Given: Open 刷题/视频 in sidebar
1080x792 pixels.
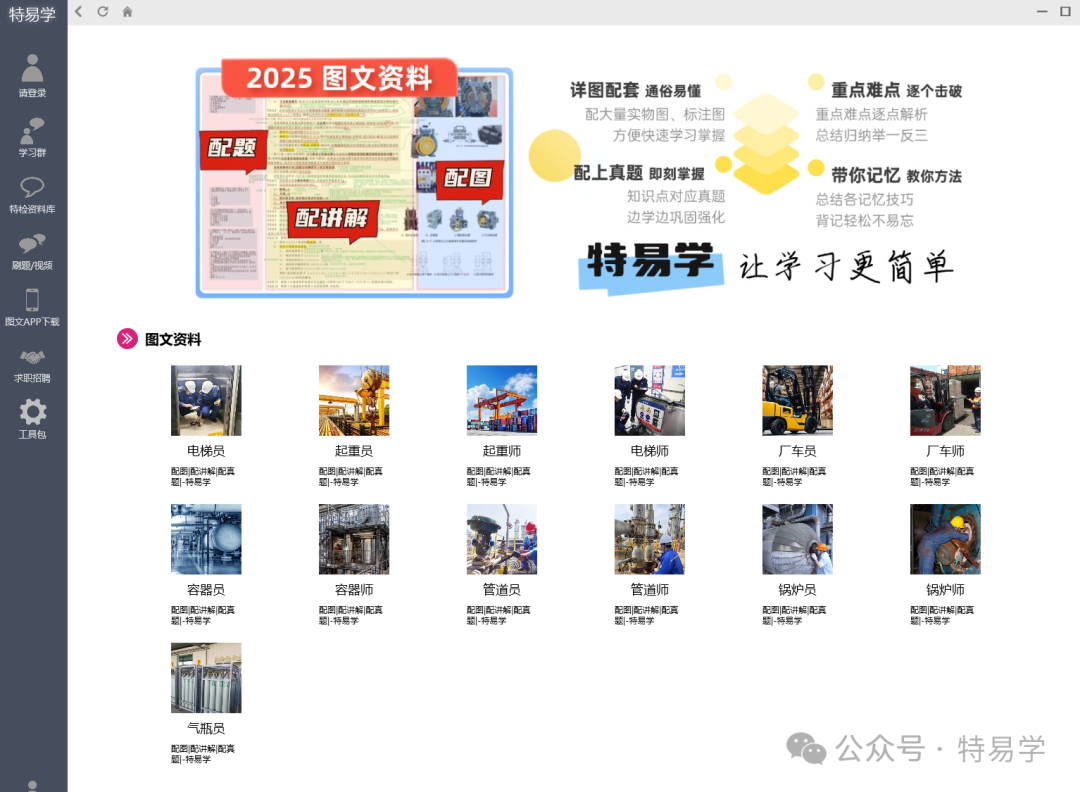Looking at the screenshot, I should pos(33,251).
